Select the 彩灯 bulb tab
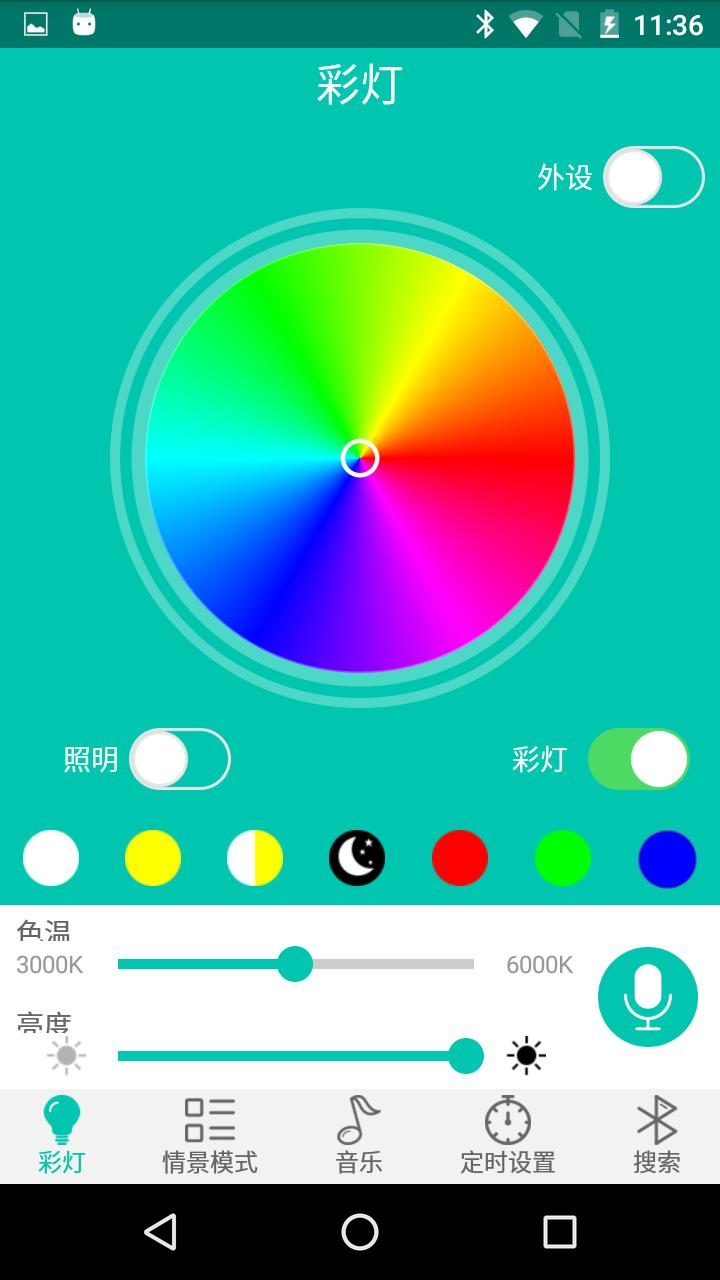The width and height of the screenshot is (720, 1280). point(62,1136)
